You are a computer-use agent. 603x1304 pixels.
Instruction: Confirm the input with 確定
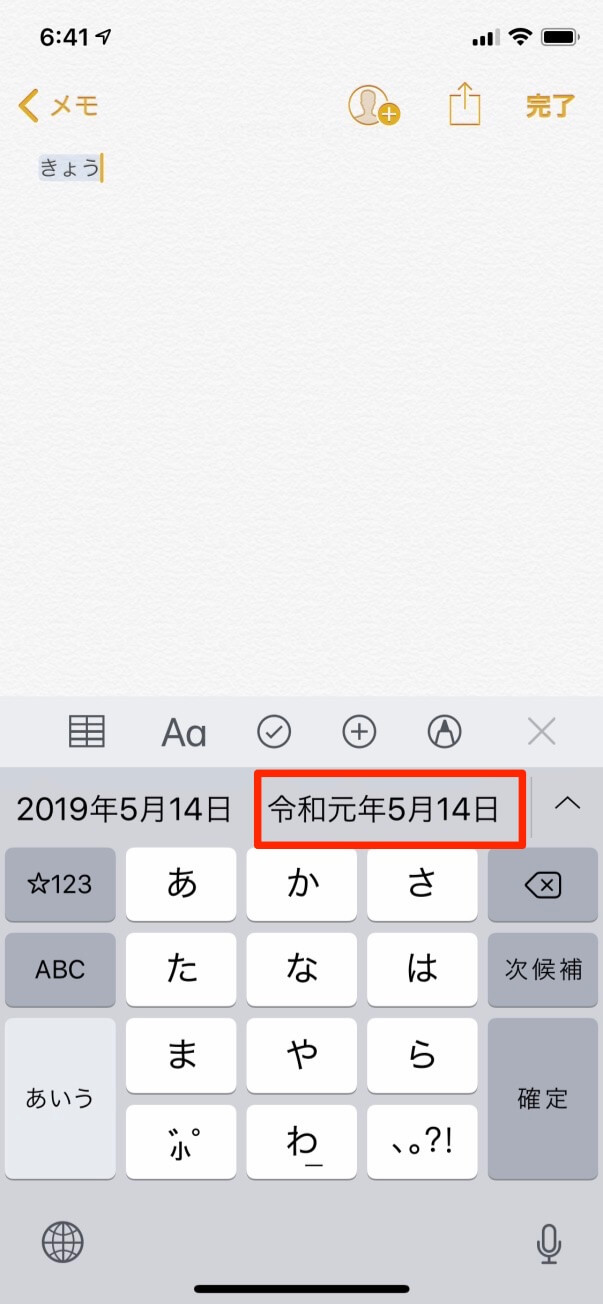(x=543, y=1098)
